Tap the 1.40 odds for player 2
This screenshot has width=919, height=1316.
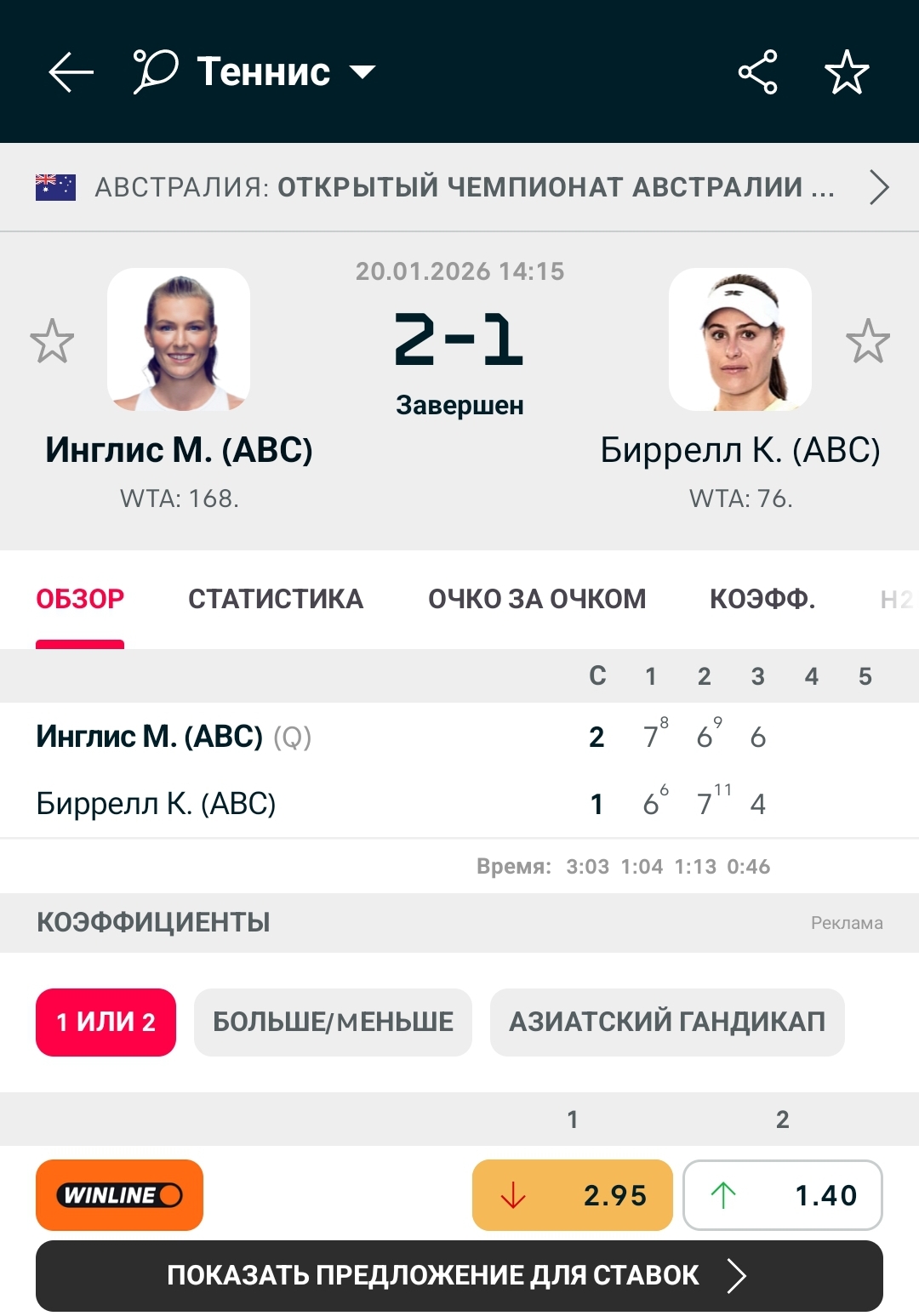[x=782, y=1195]
